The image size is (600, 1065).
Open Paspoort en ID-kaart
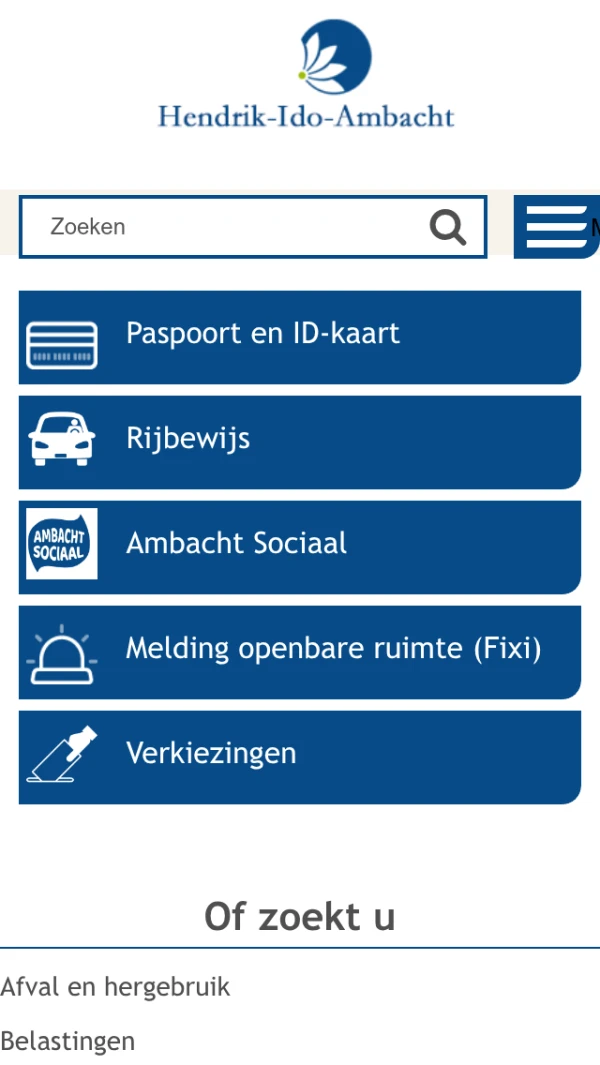[x=300, y=337]
